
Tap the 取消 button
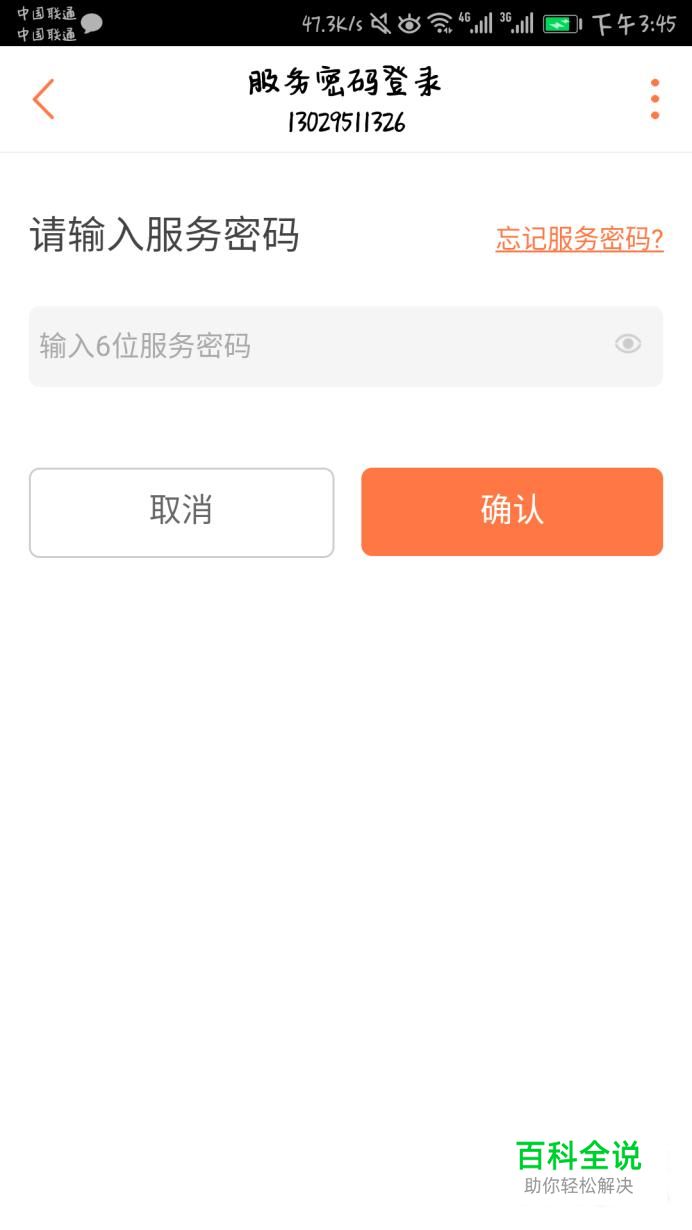(181, 512)
